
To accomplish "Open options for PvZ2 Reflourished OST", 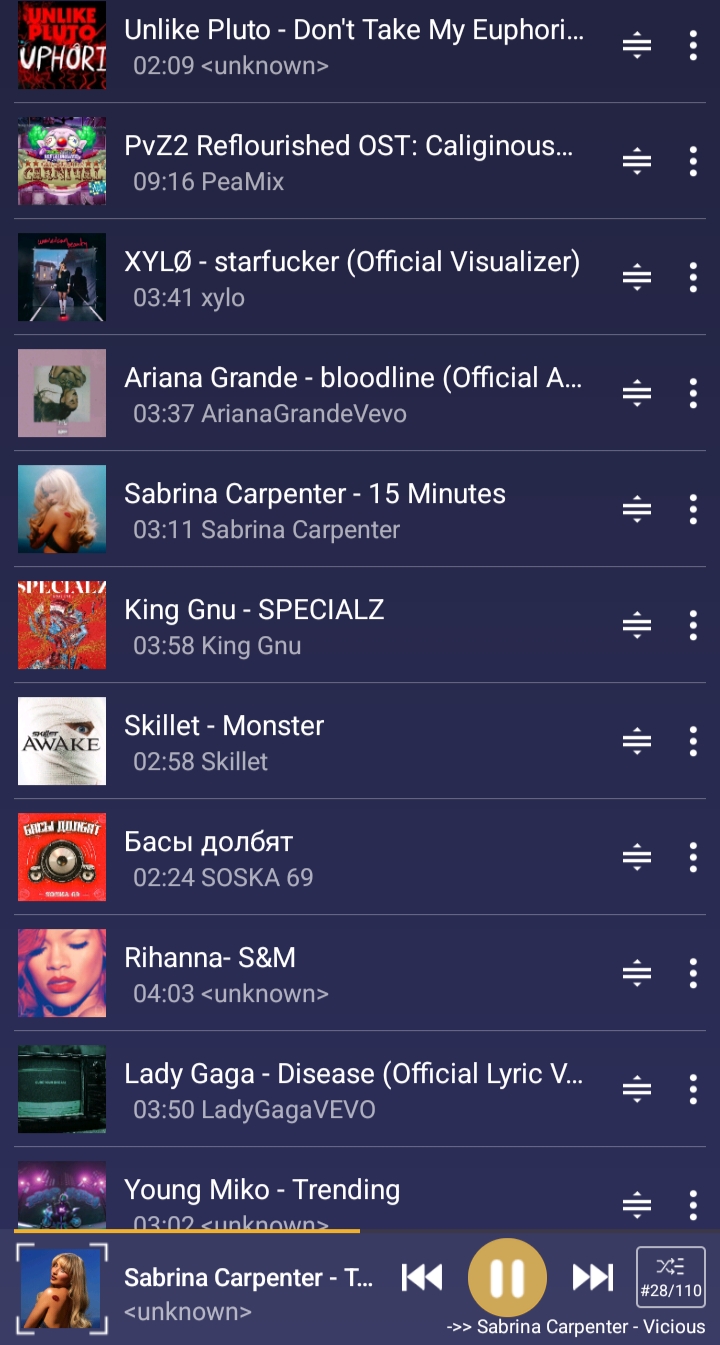I will pos(692,161).
